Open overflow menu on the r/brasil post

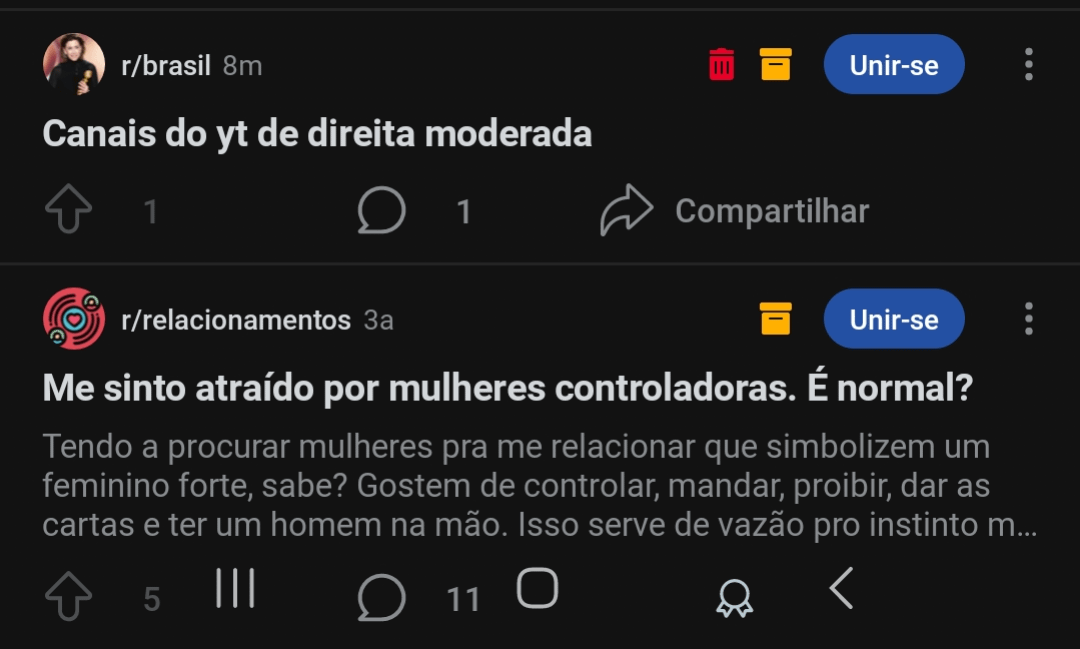coord(1028,65)
